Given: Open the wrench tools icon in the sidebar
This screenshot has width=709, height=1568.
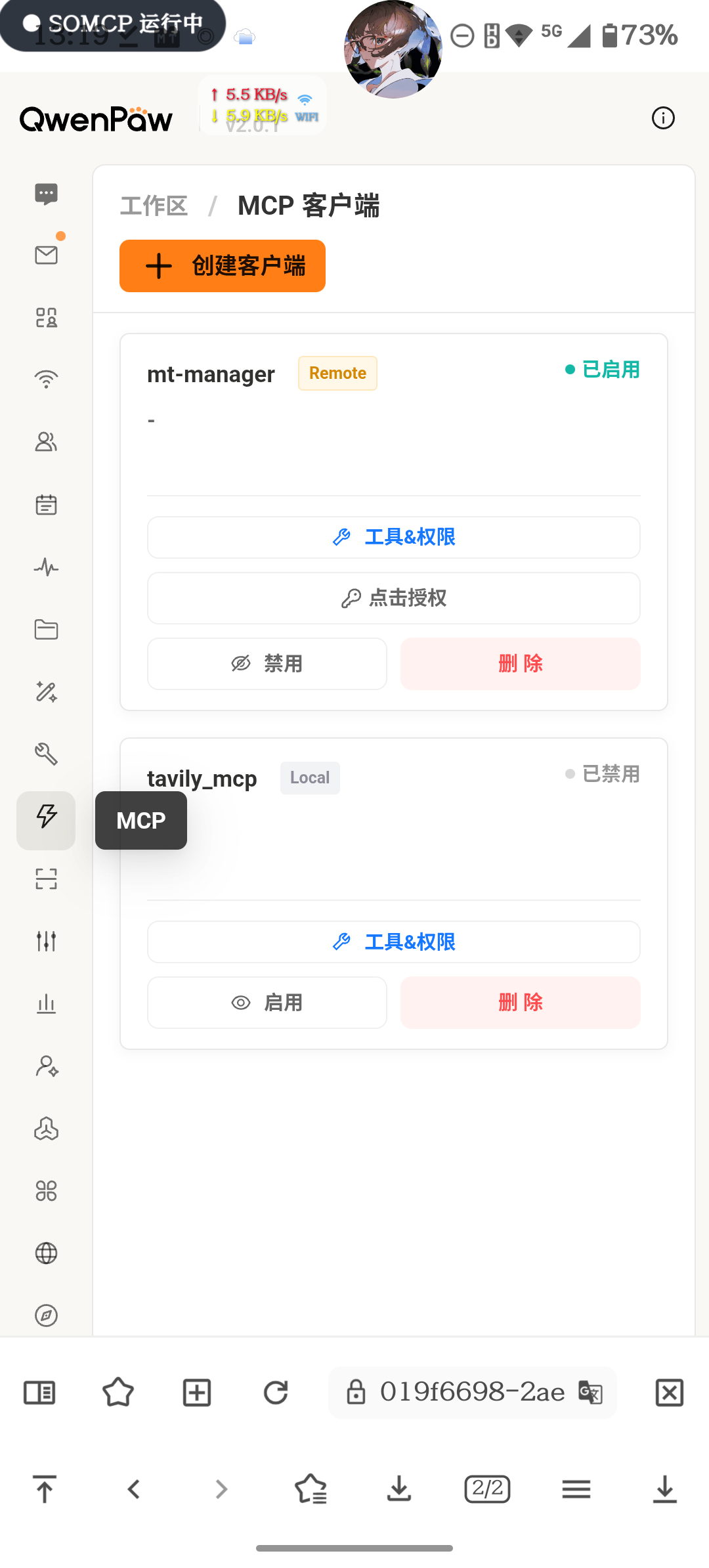Looking at the screenshot, I should 46,754.
